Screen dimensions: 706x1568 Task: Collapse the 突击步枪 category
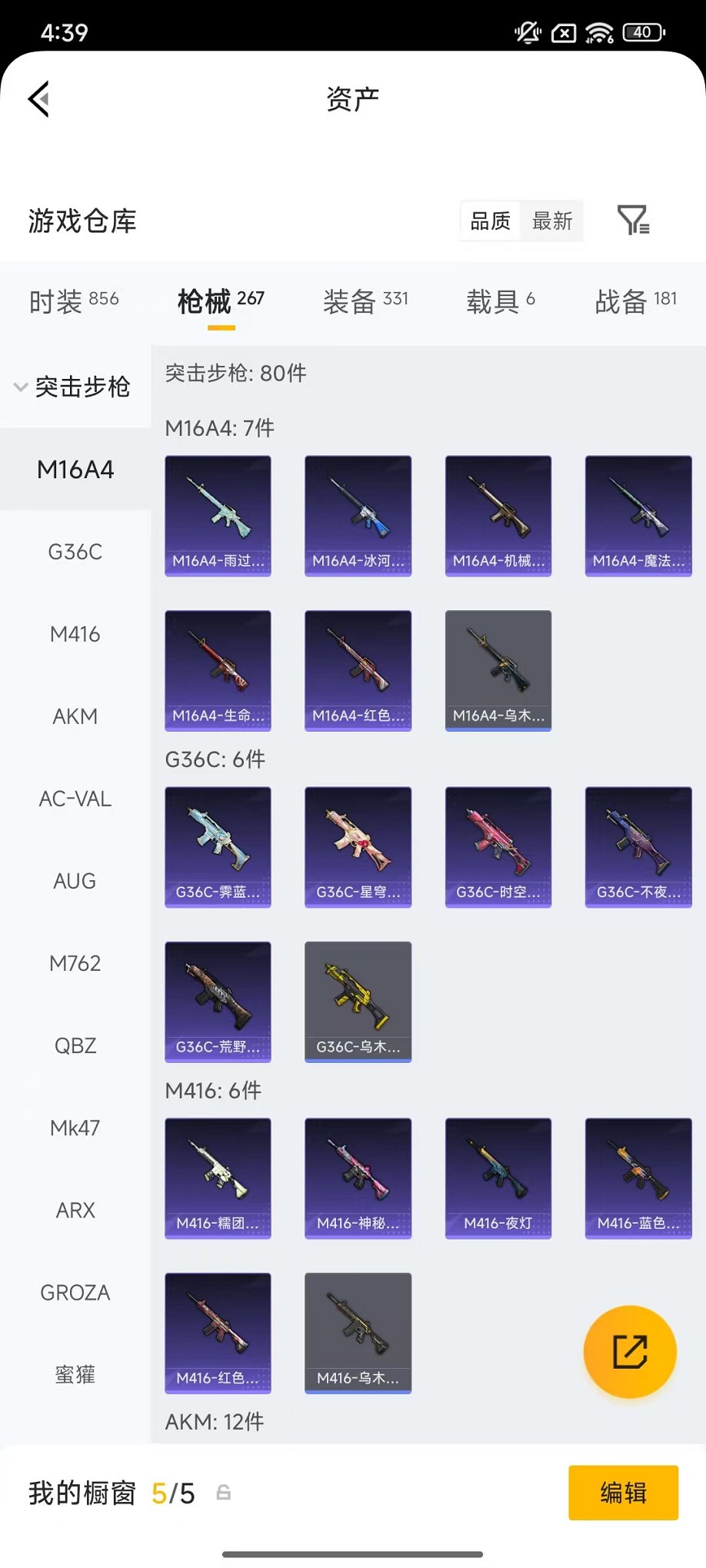tap(74, 387)
